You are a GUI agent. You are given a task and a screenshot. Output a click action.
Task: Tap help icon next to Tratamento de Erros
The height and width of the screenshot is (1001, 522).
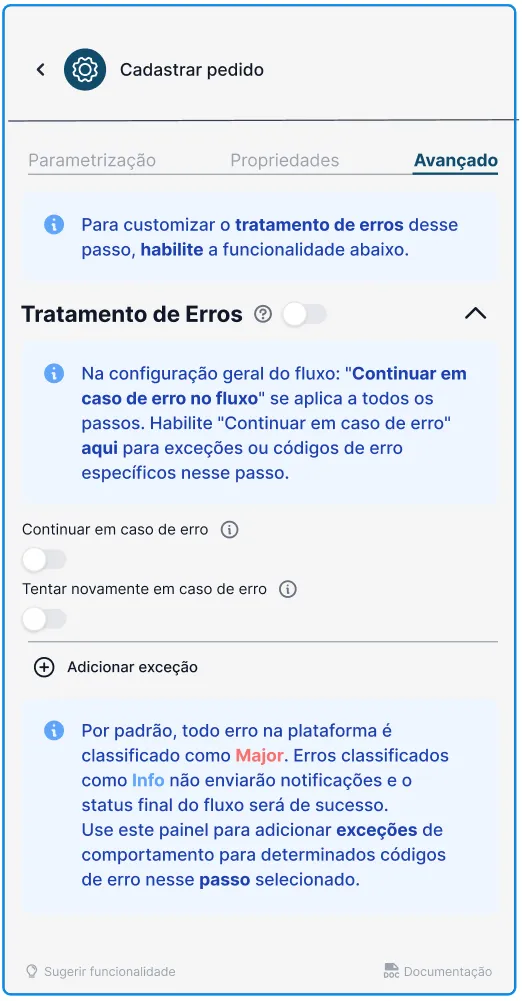[x=263, y=314]
